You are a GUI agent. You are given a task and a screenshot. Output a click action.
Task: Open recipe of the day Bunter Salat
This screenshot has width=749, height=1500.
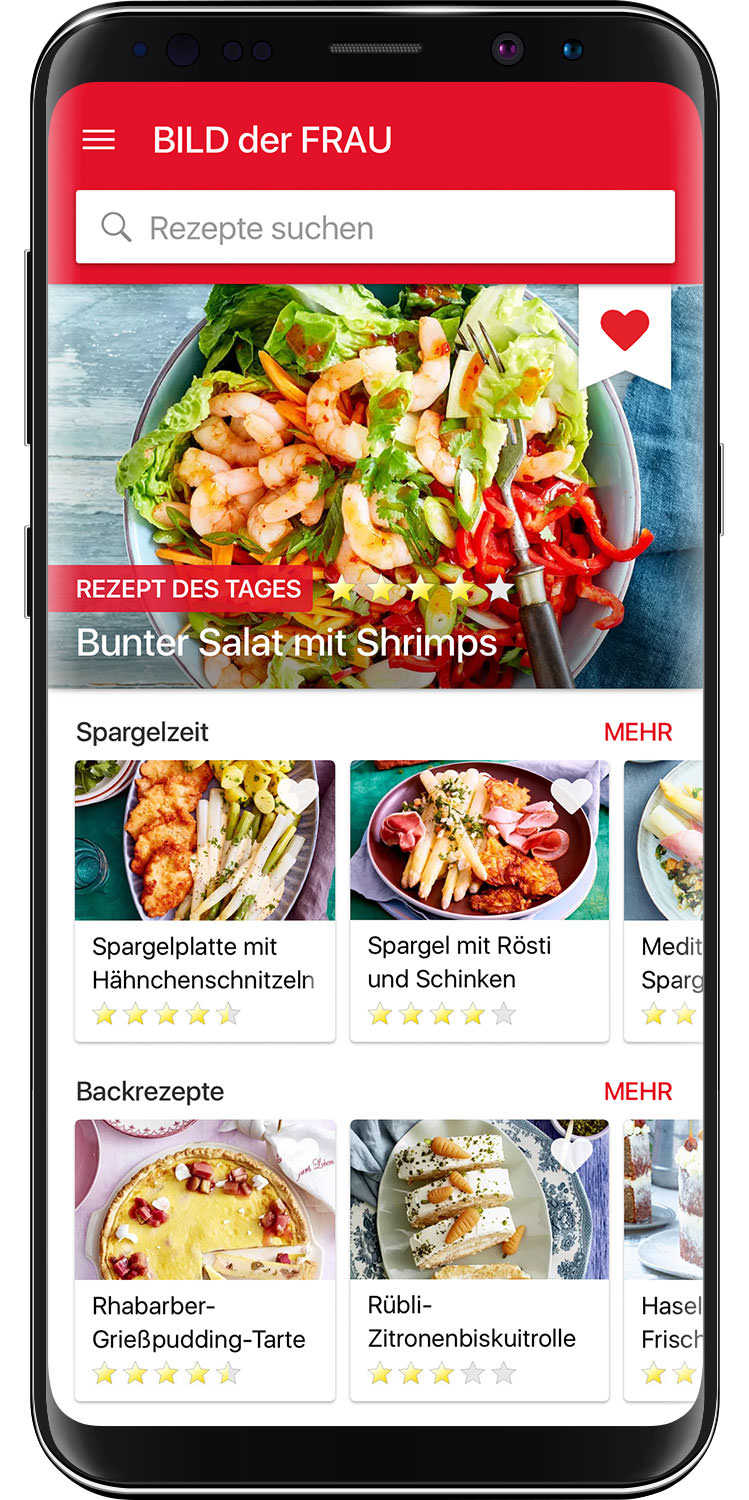(286, 642)
